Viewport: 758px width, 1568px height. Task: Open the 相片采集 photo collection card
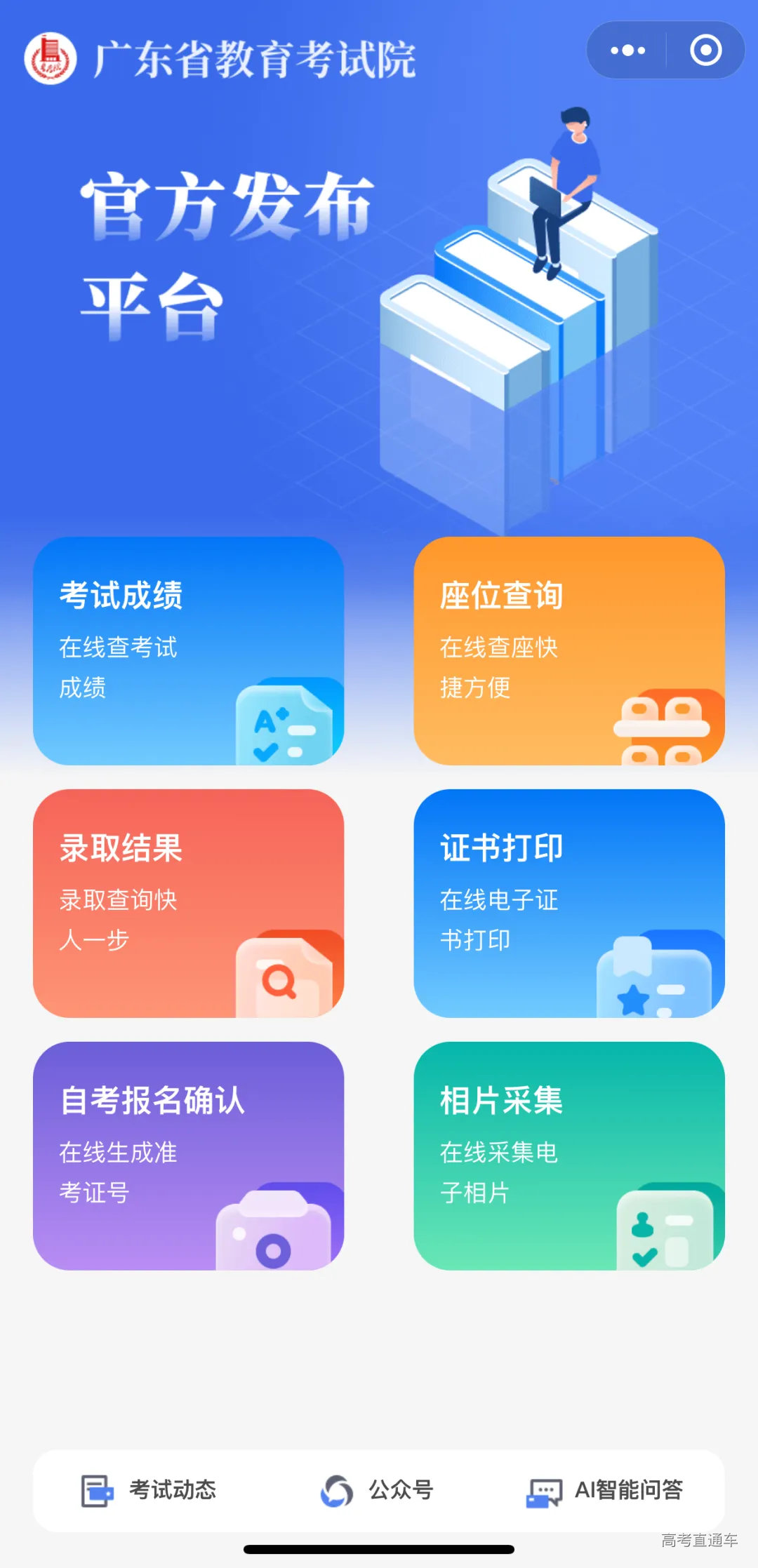click(x=568, y=1158)
